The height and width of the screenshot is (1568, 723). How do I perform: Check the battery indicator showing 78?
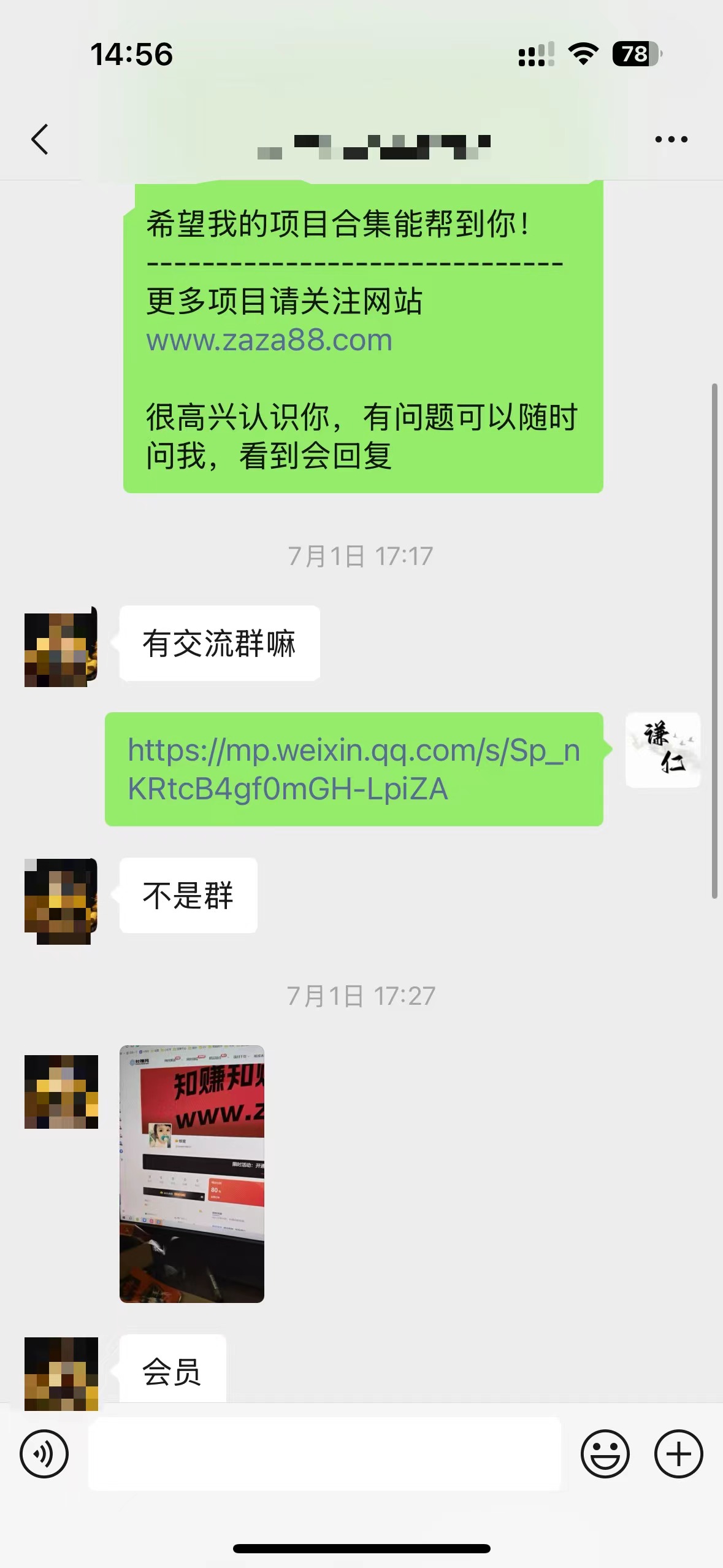[637, 55]
